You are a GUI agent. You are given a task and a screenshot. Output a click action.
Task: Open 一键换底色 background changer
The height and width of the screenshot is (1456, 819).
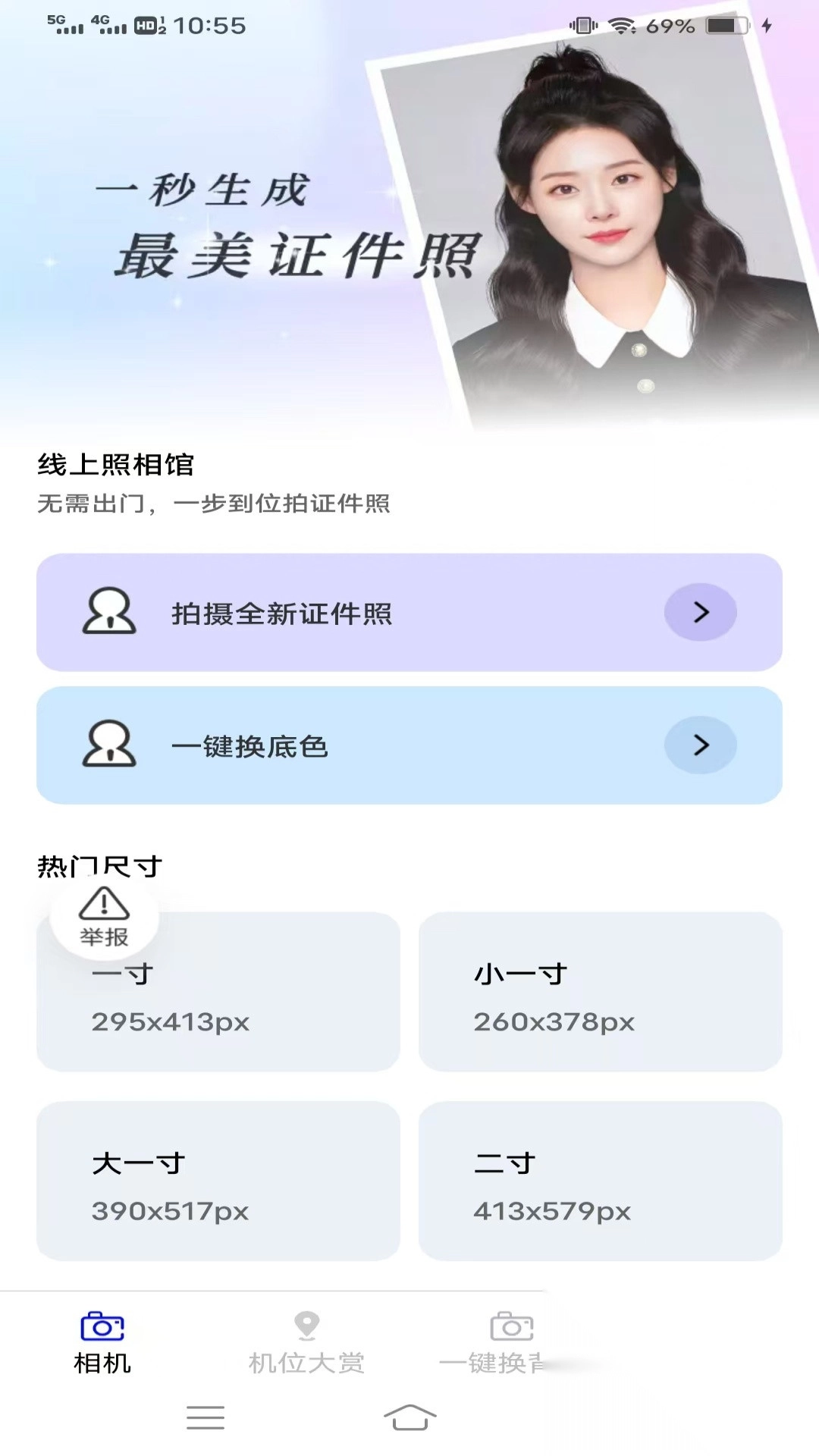tap(409, 744)
